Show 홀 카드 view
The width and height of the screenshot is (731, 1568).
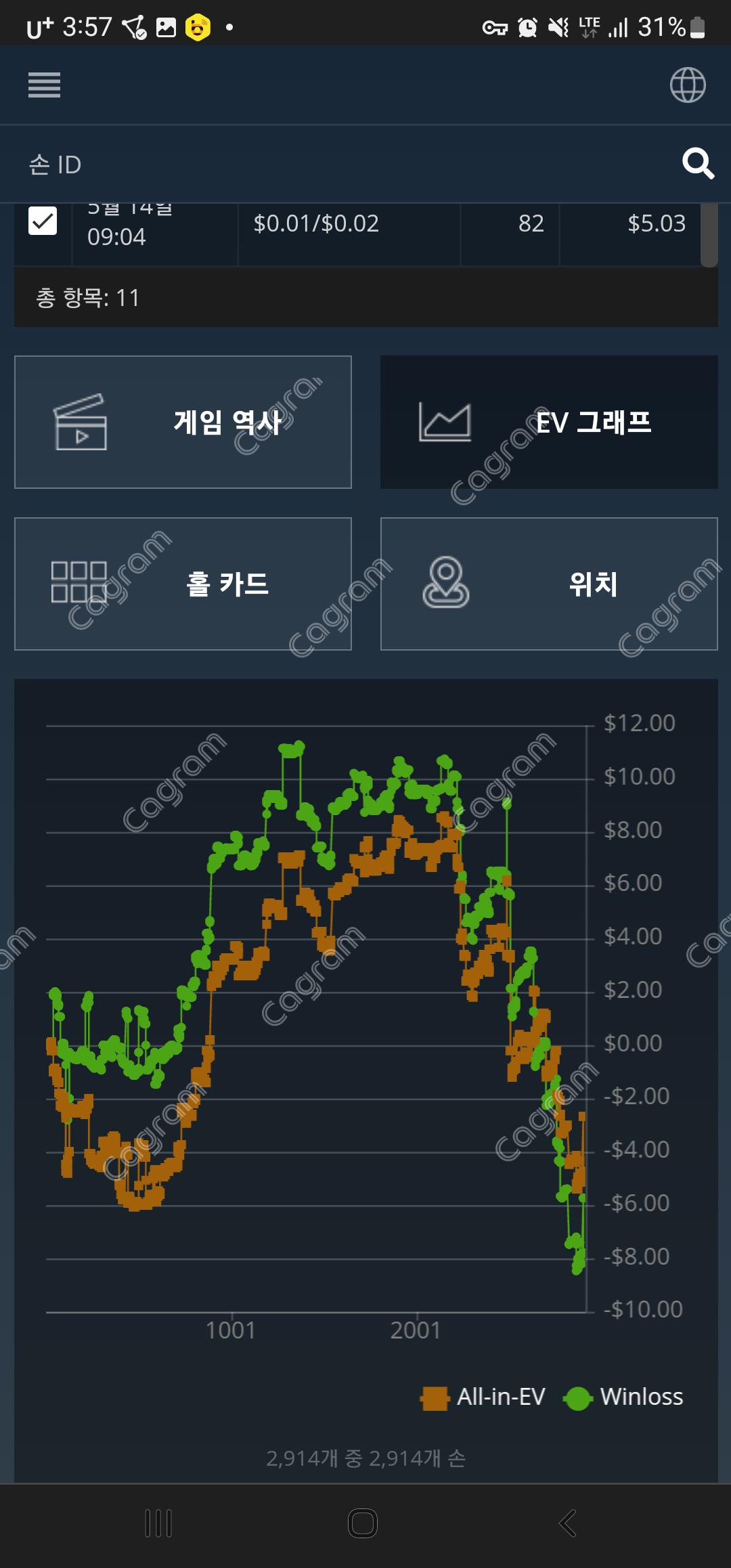[x=183, y=584]
